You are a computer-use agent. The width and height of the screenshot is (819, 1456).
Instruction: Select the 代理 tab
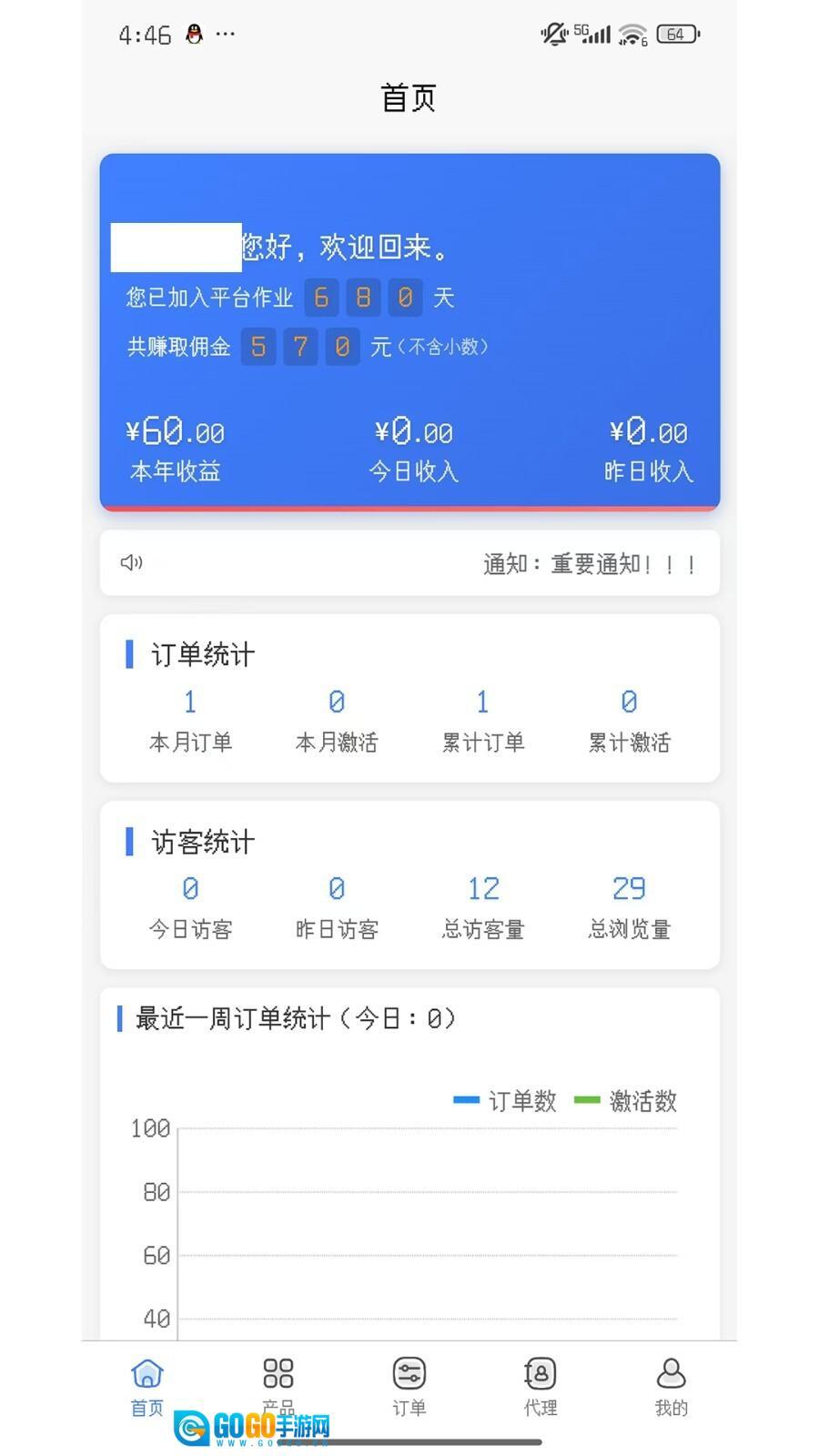point(540,1385)
